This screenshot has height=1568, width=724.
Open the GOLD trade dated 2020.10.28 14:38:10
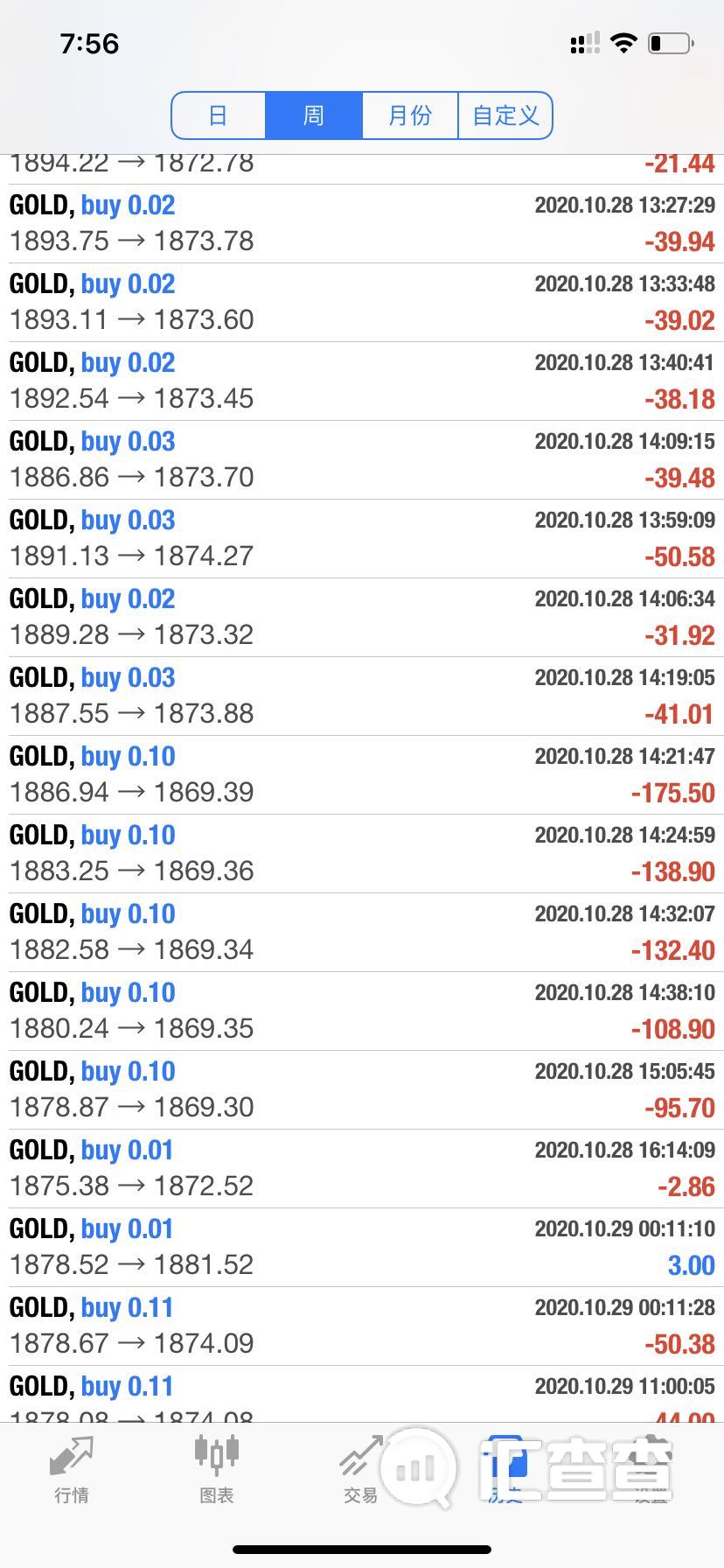362,1011
